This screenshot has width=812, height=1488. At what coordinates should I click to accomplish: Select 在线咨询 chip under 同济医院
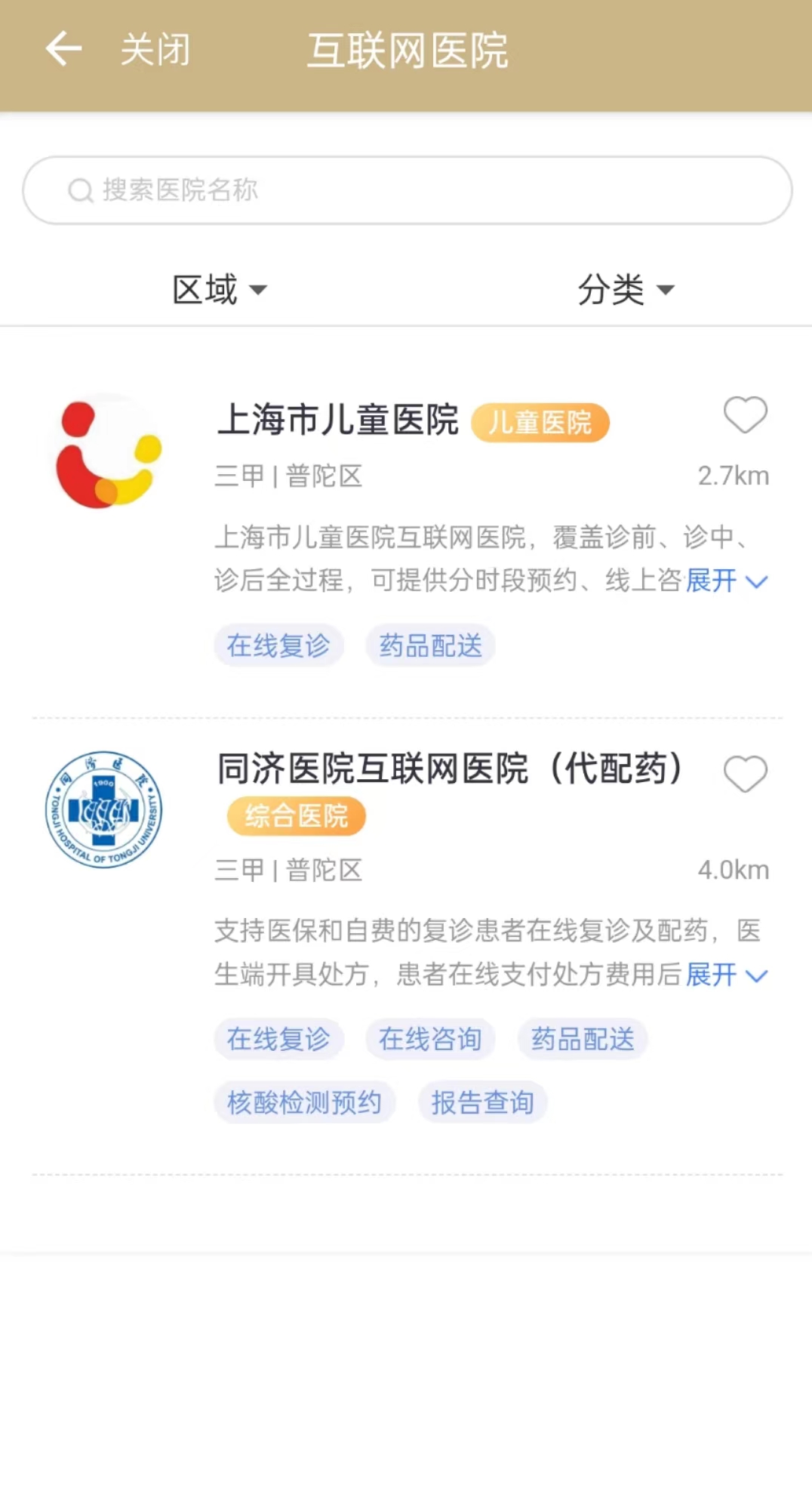pyautogui.click(x=430, y=1039)
